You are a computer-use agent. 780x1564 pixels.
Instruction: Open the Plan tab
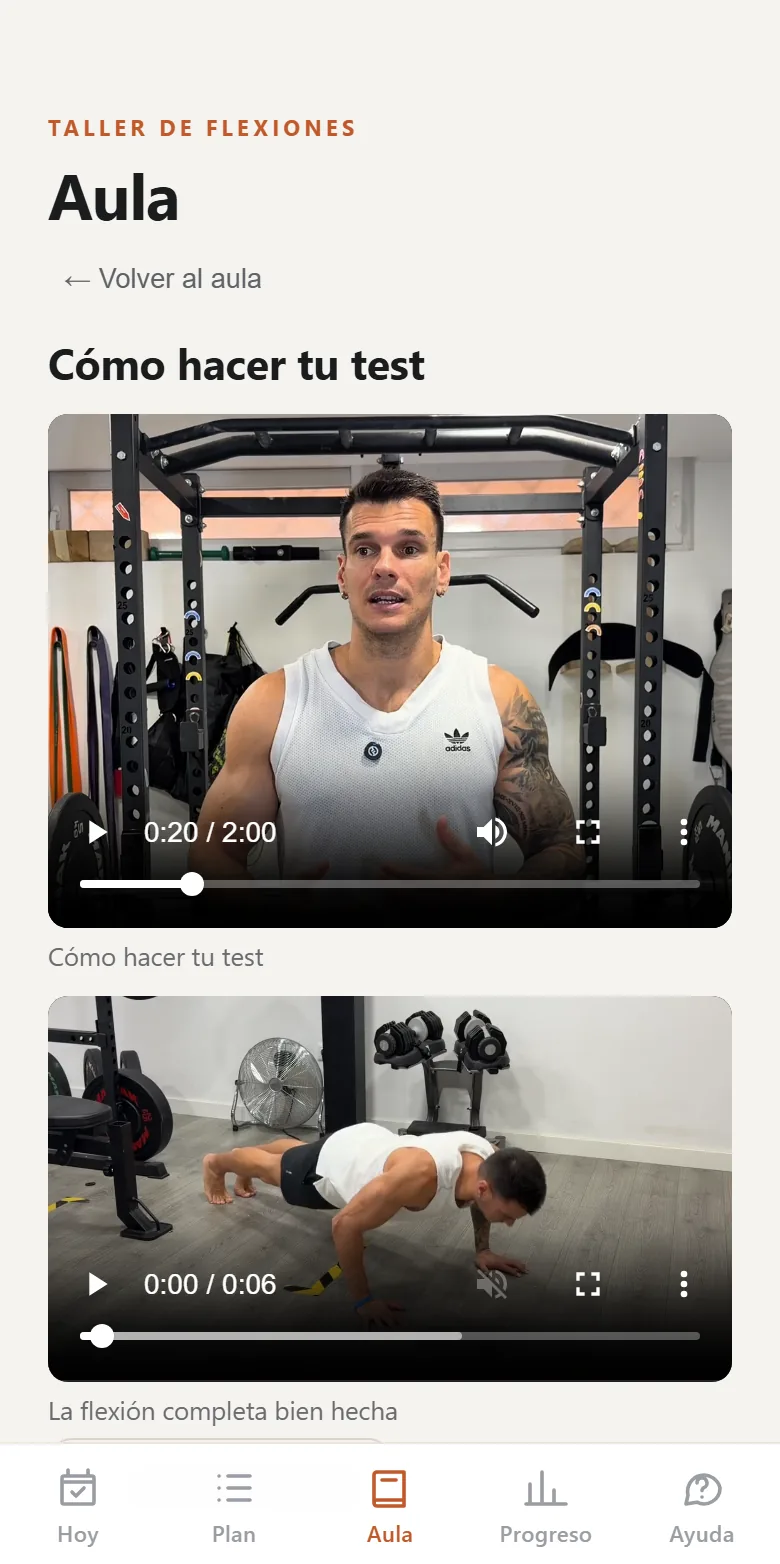[234, 1506]
